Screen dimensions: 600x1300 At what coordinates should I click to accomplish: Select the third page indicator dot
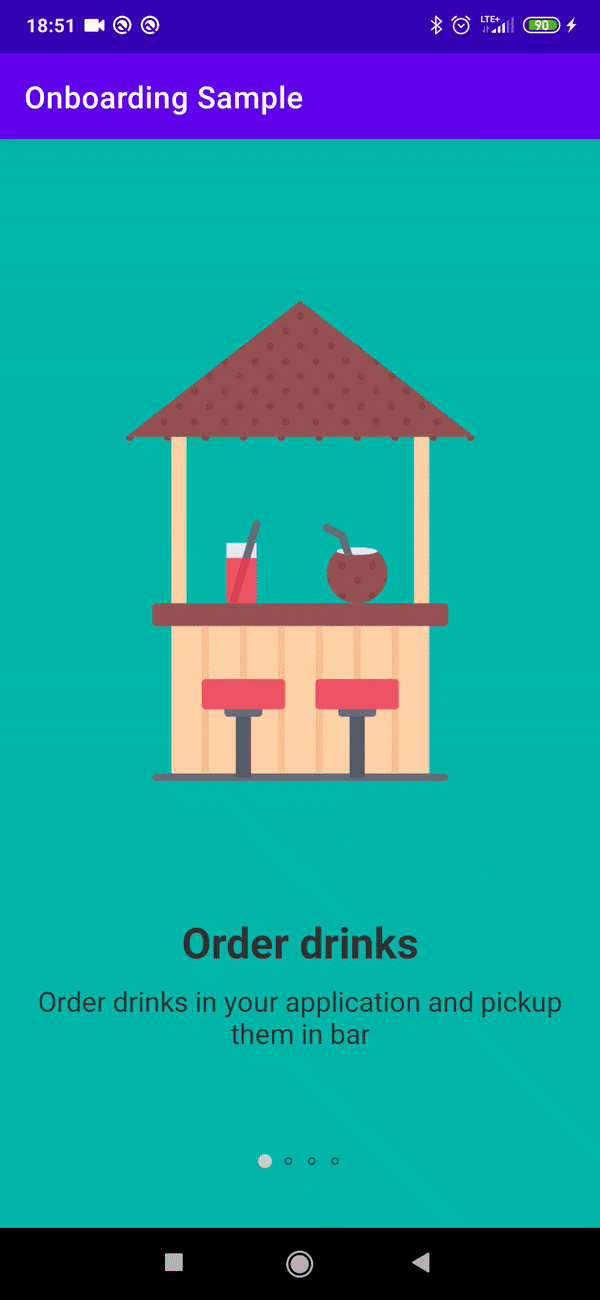tap(312, 1161)
